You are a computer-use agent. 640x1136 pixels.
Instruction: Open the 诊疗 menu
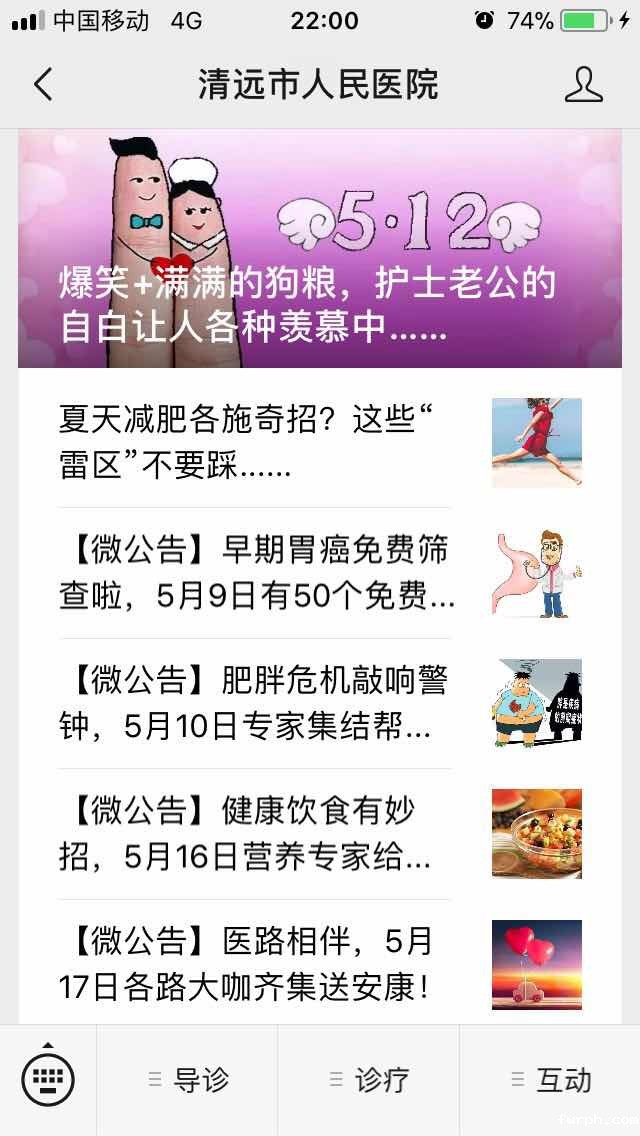point(369,1080)
